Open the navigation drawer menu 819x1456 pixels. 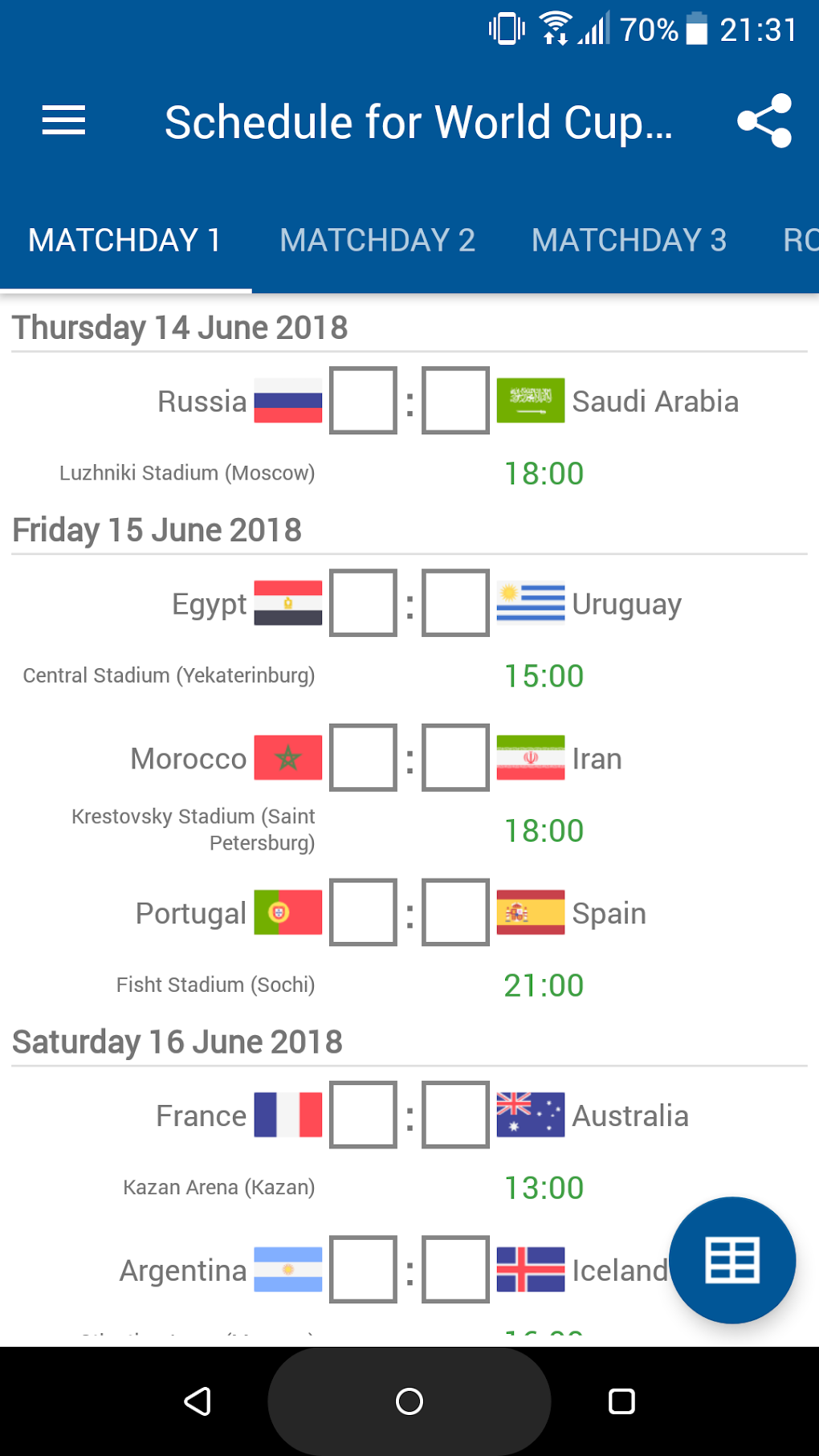(63, 120)
